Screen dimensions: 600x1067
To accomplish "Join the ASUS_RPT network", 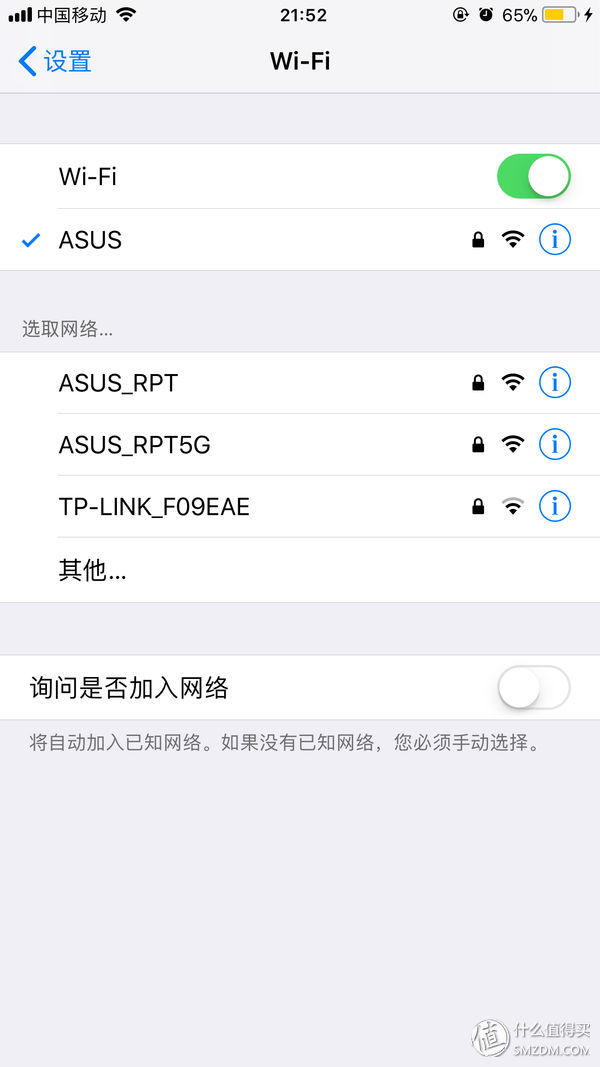I will tap(300, 383).
